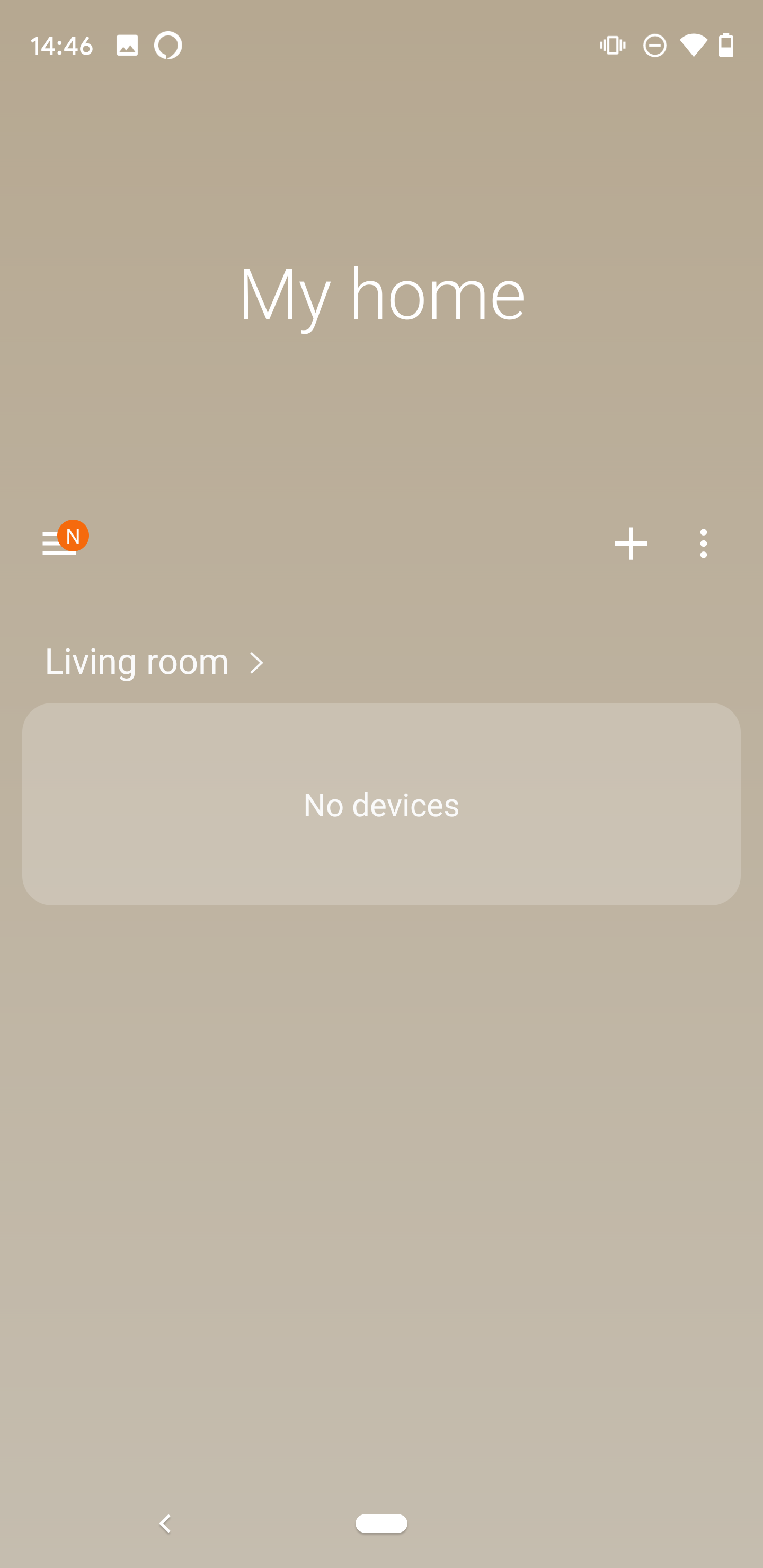763x1568 pixels.
Task: Tap the home pill in navigation bar
Action: [381, 1523]
